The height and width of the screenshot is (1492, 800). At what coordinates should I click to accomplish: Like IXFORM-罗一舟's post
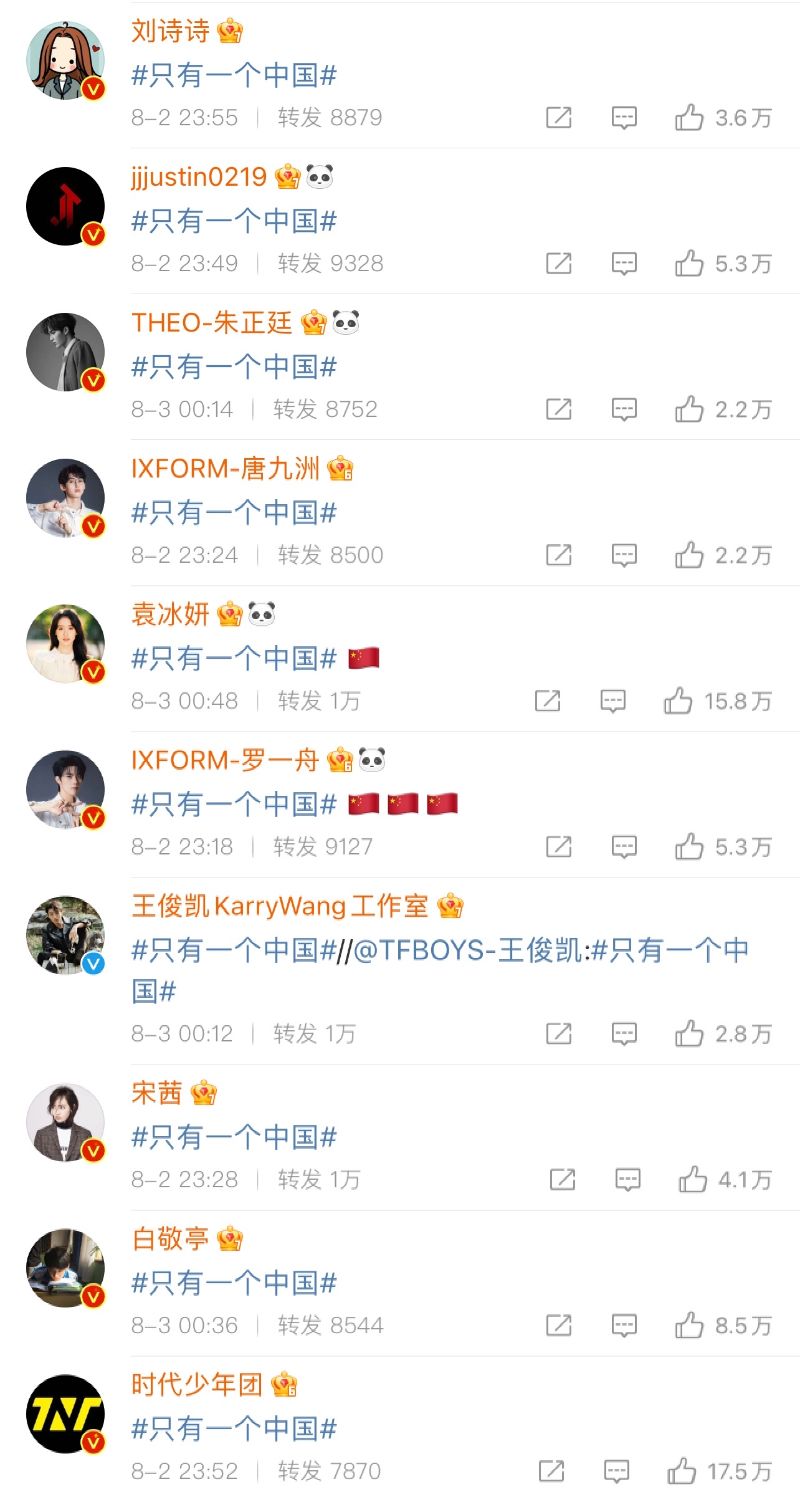coord(689,847)
